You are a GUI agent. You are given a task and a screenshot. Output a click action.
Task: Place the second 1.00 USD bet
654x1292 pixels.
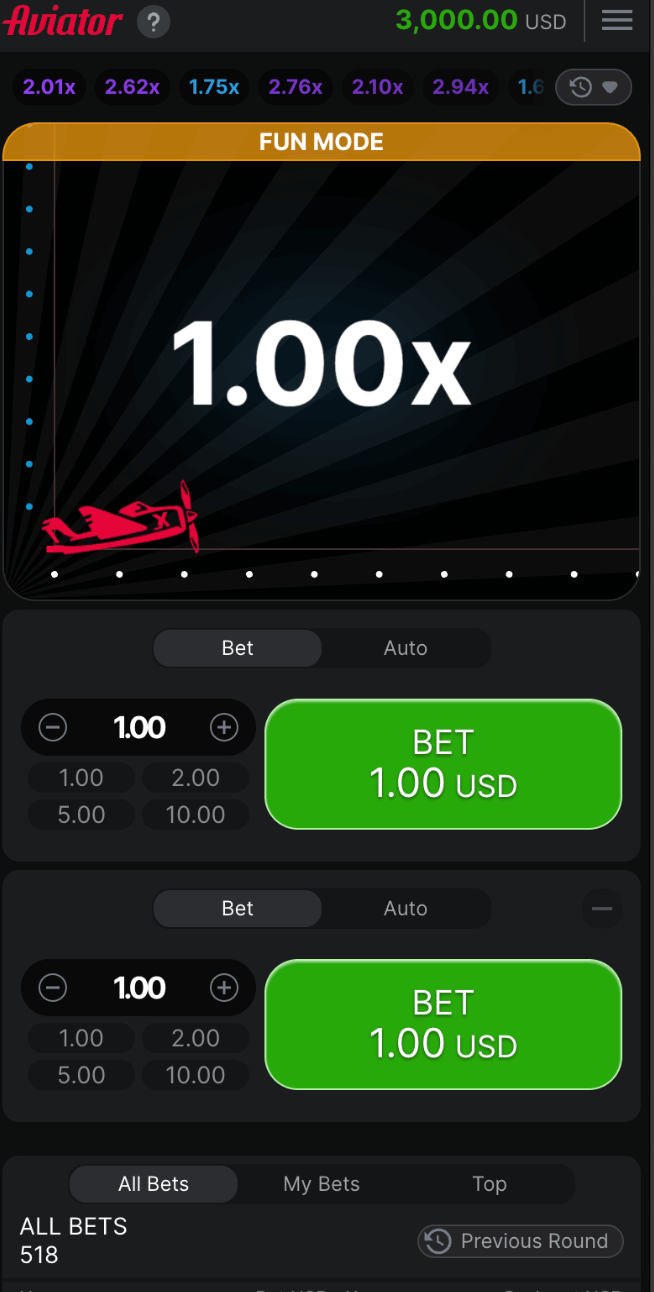443,1024
